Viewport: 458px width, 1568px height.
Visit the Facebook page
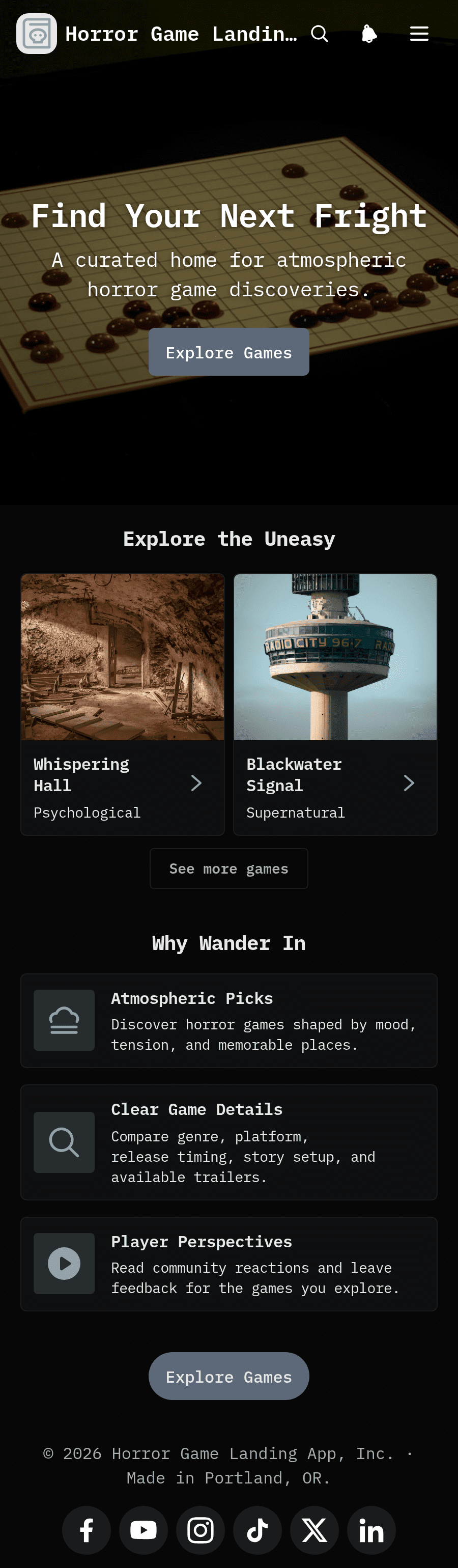pos(87,1530)
